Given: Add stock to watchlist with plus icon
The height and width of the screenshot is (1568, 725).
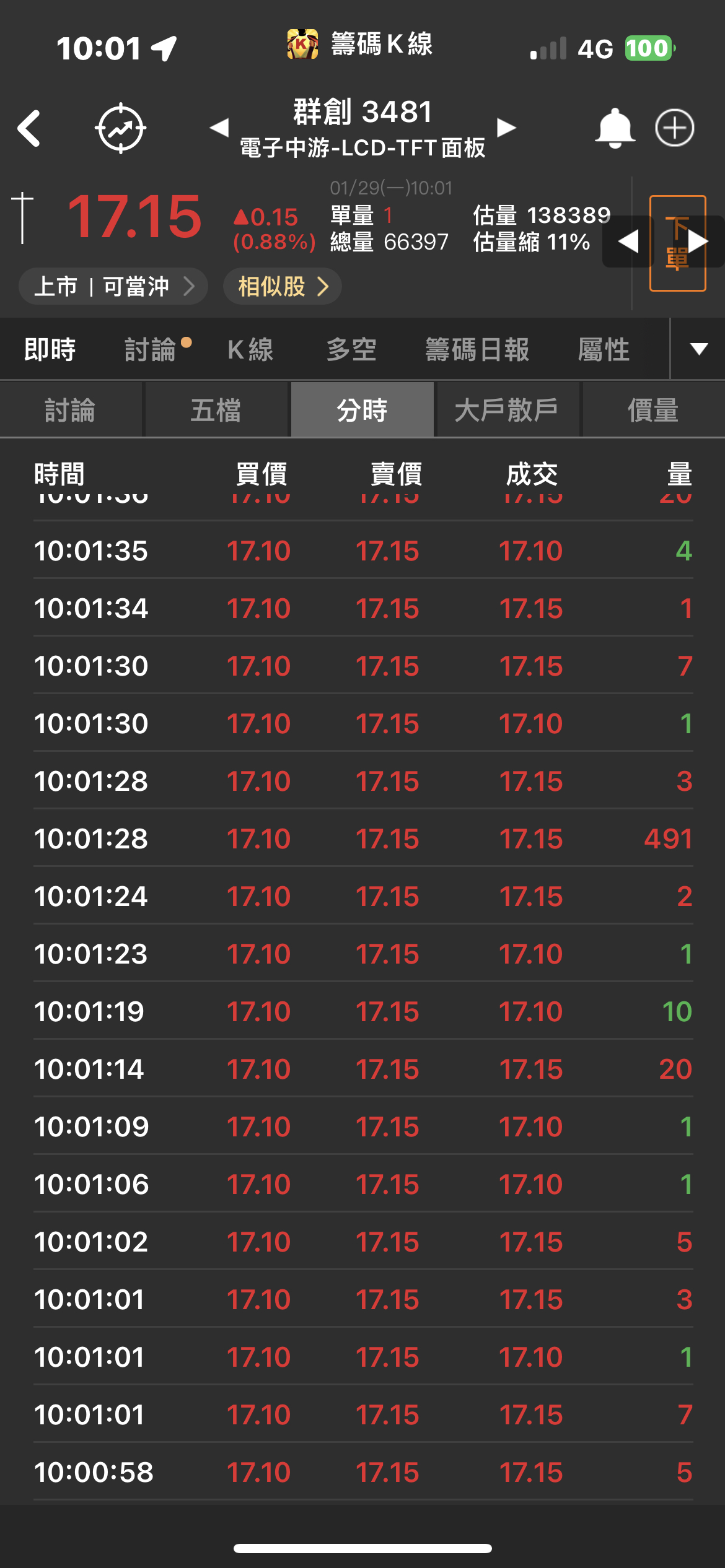Looking at the screenshot, I should click(x=675, y=127).
